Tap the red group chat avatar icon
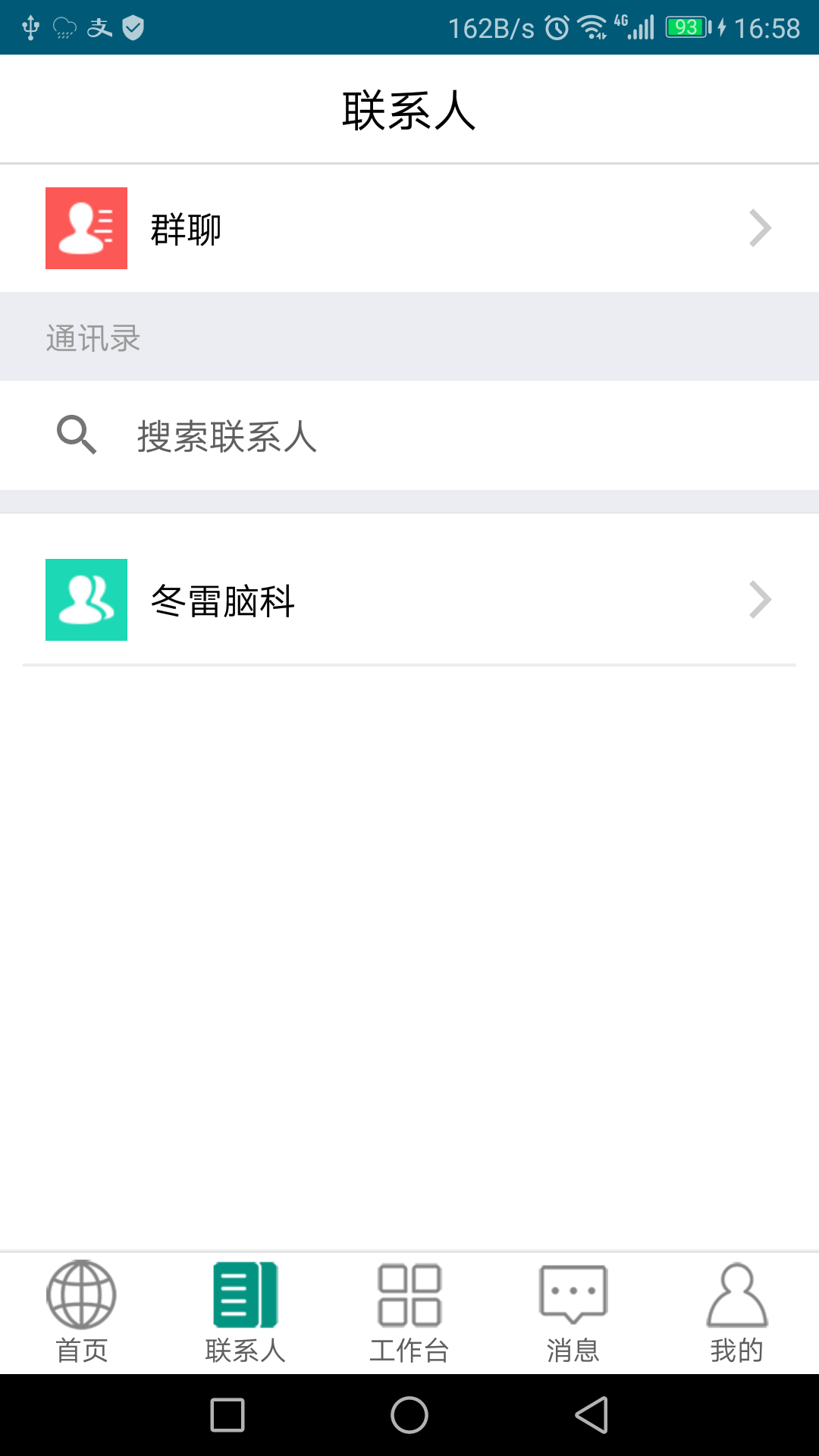The image size is (819, 1456). [86, 227]
